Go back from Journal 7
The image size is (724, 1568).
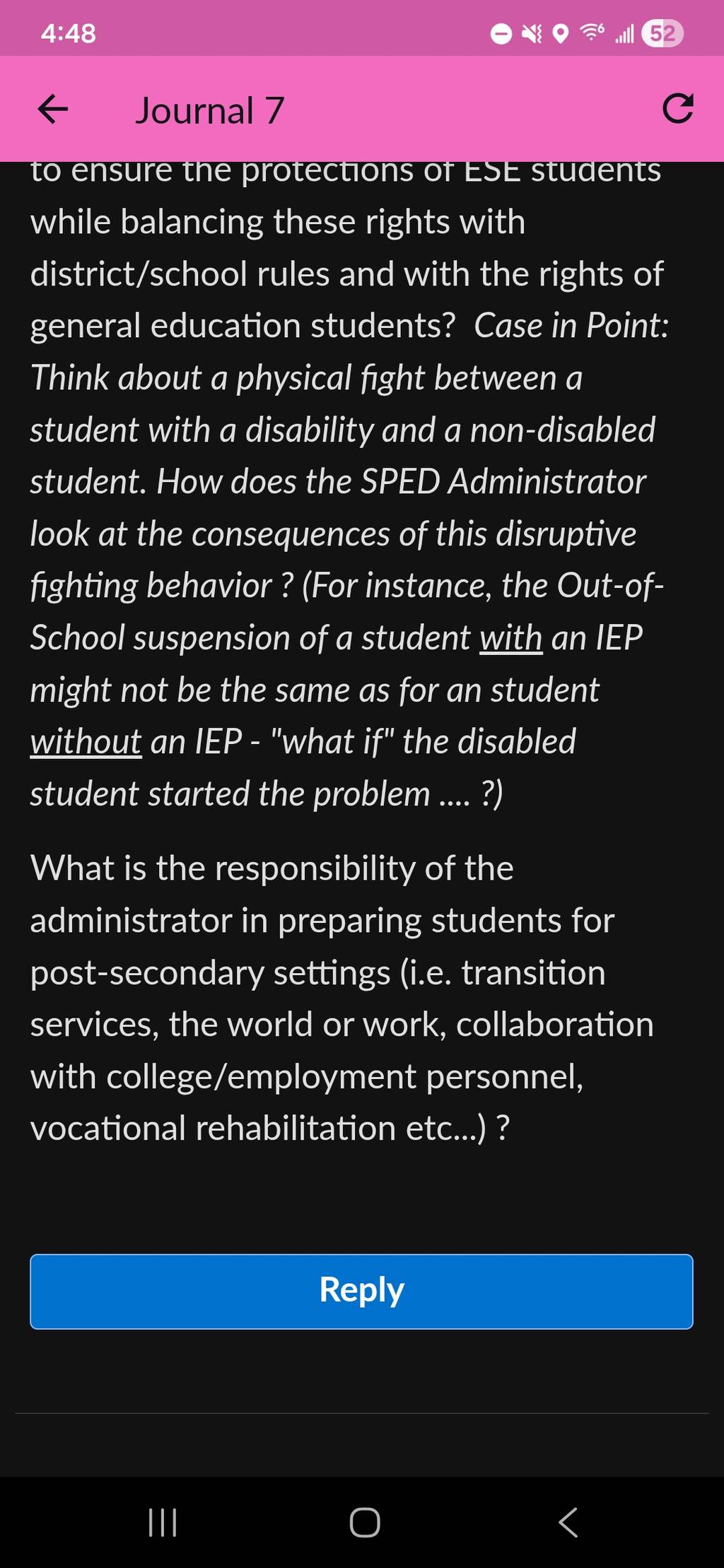tap(53, 110)
